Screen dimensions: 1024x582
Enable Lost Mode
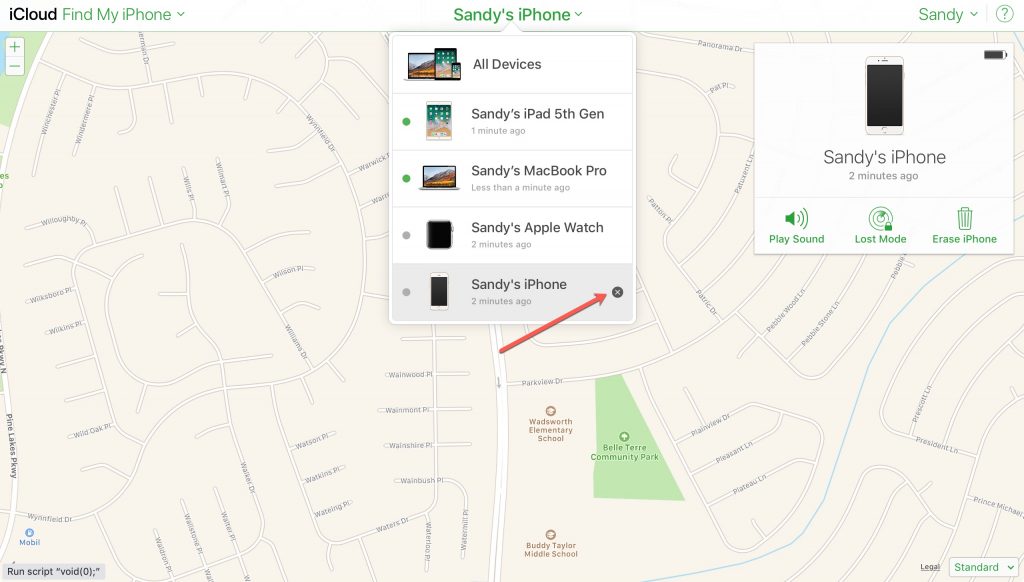coord(880,225)
